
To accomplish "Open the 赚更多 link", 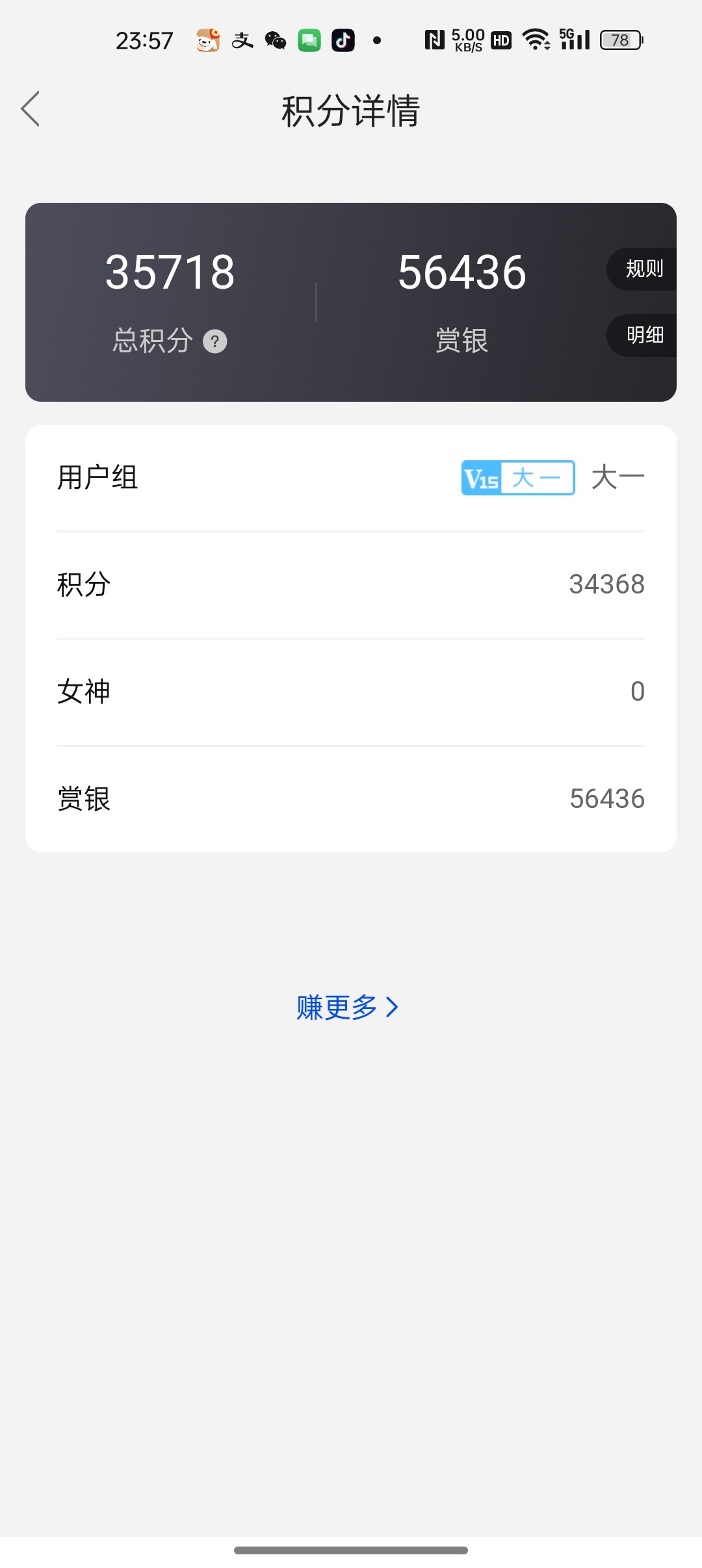I will pos(347,1007).
